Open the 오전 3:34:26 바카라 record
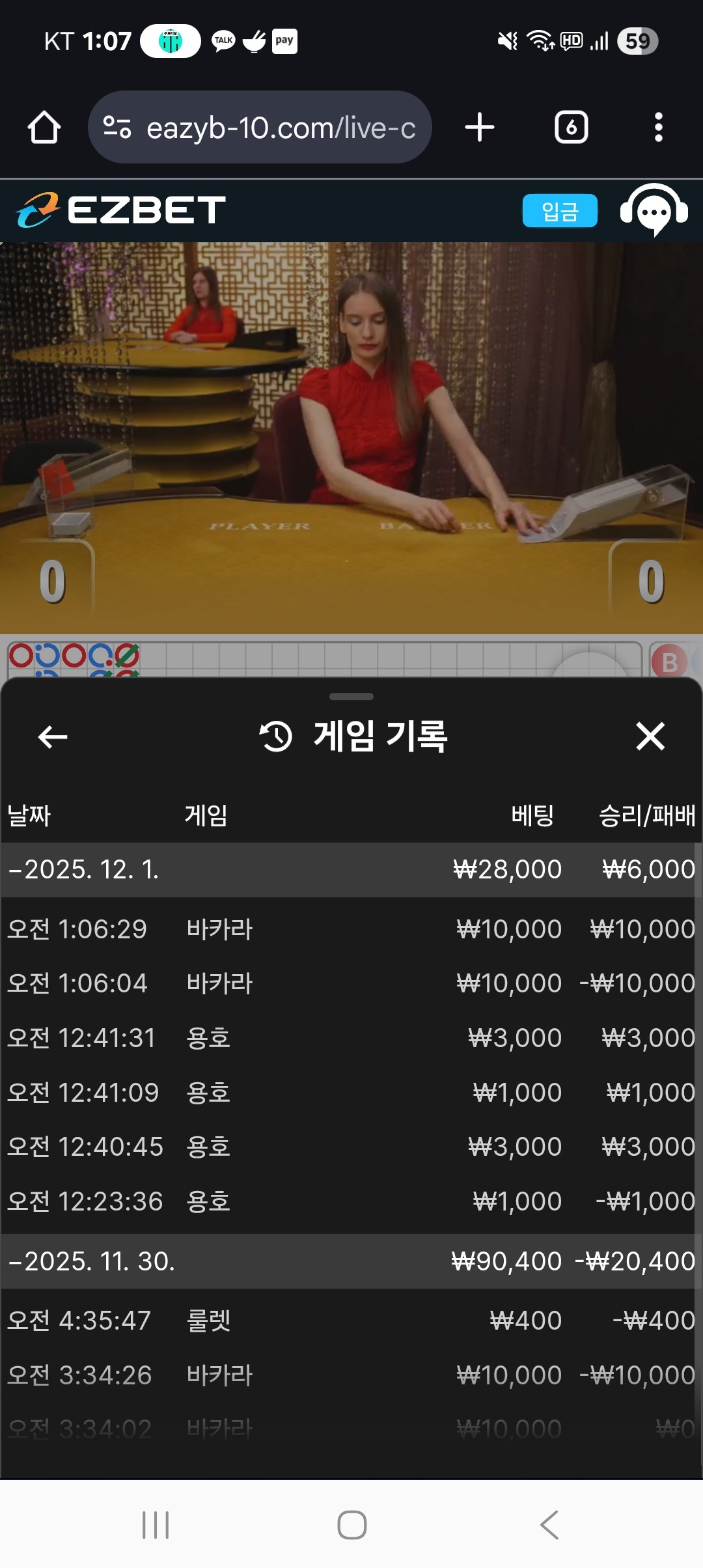Image resolution: width=703 pixels, height=1568 pixels. coord(351,1375)
